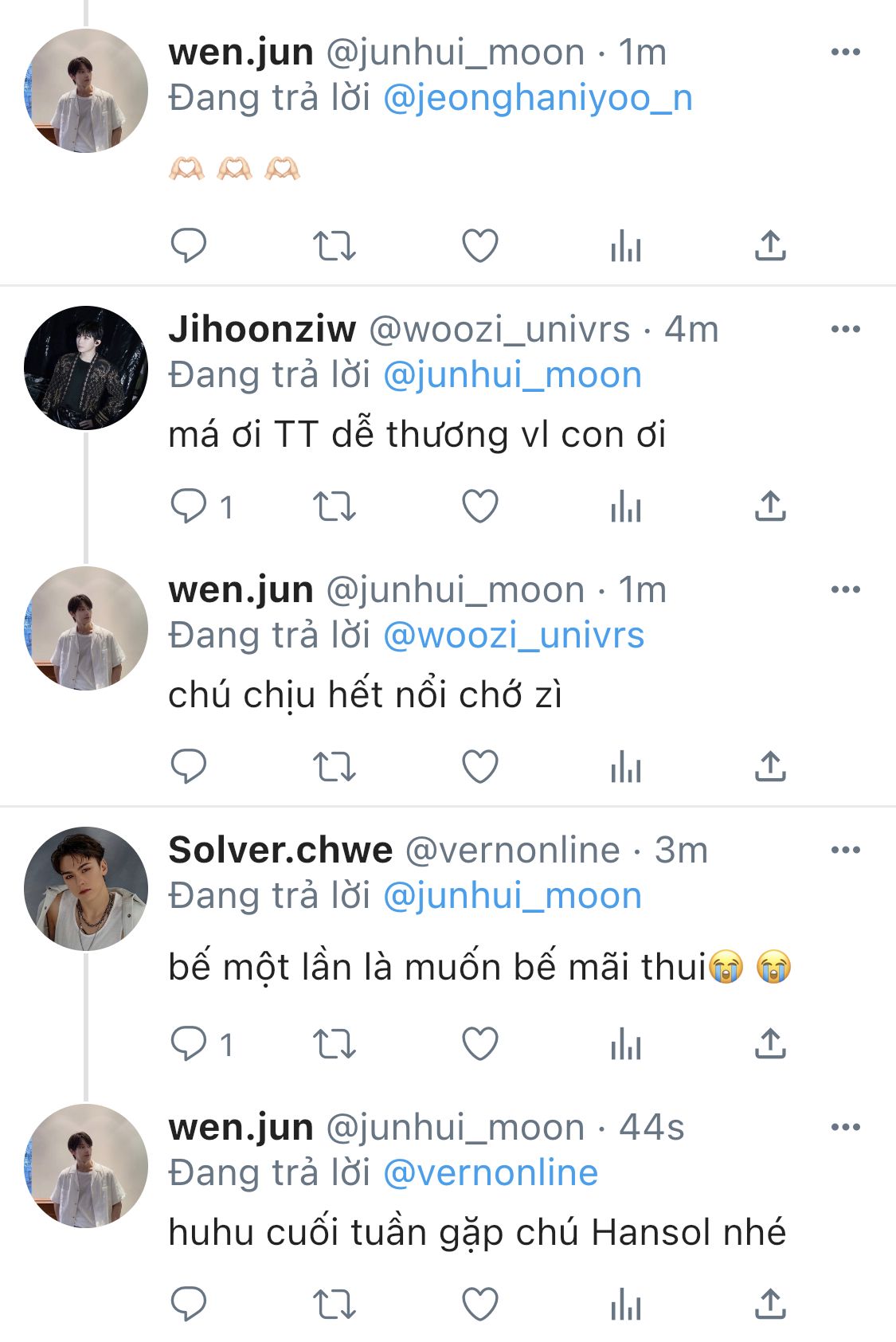Open Jihoonziw's profile avatar
This screenshot has height=1342, width=896.
pos(86,367)
